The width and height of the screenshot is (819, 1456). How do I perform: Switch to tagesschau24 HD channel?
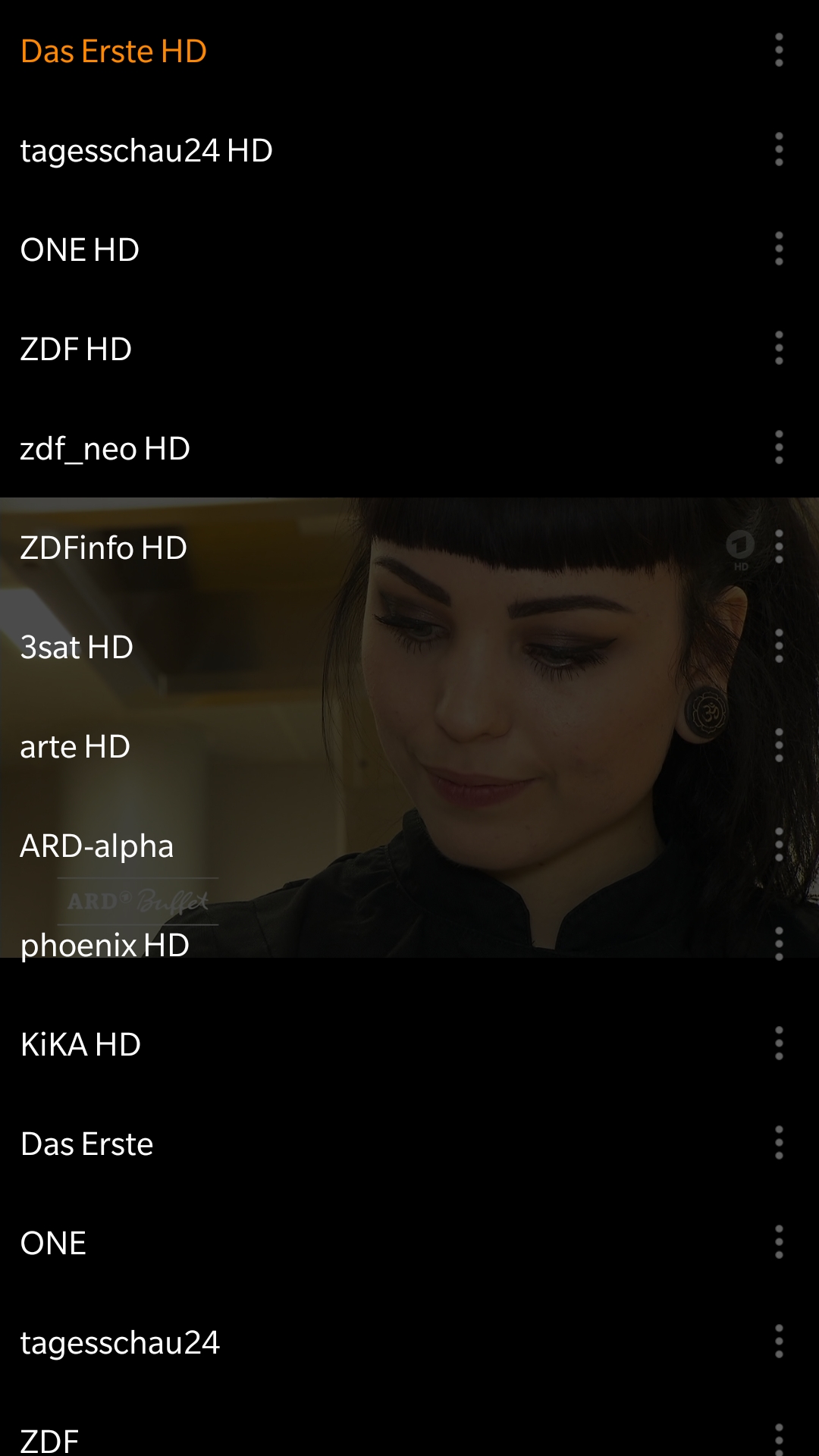(x=146, y=151)
